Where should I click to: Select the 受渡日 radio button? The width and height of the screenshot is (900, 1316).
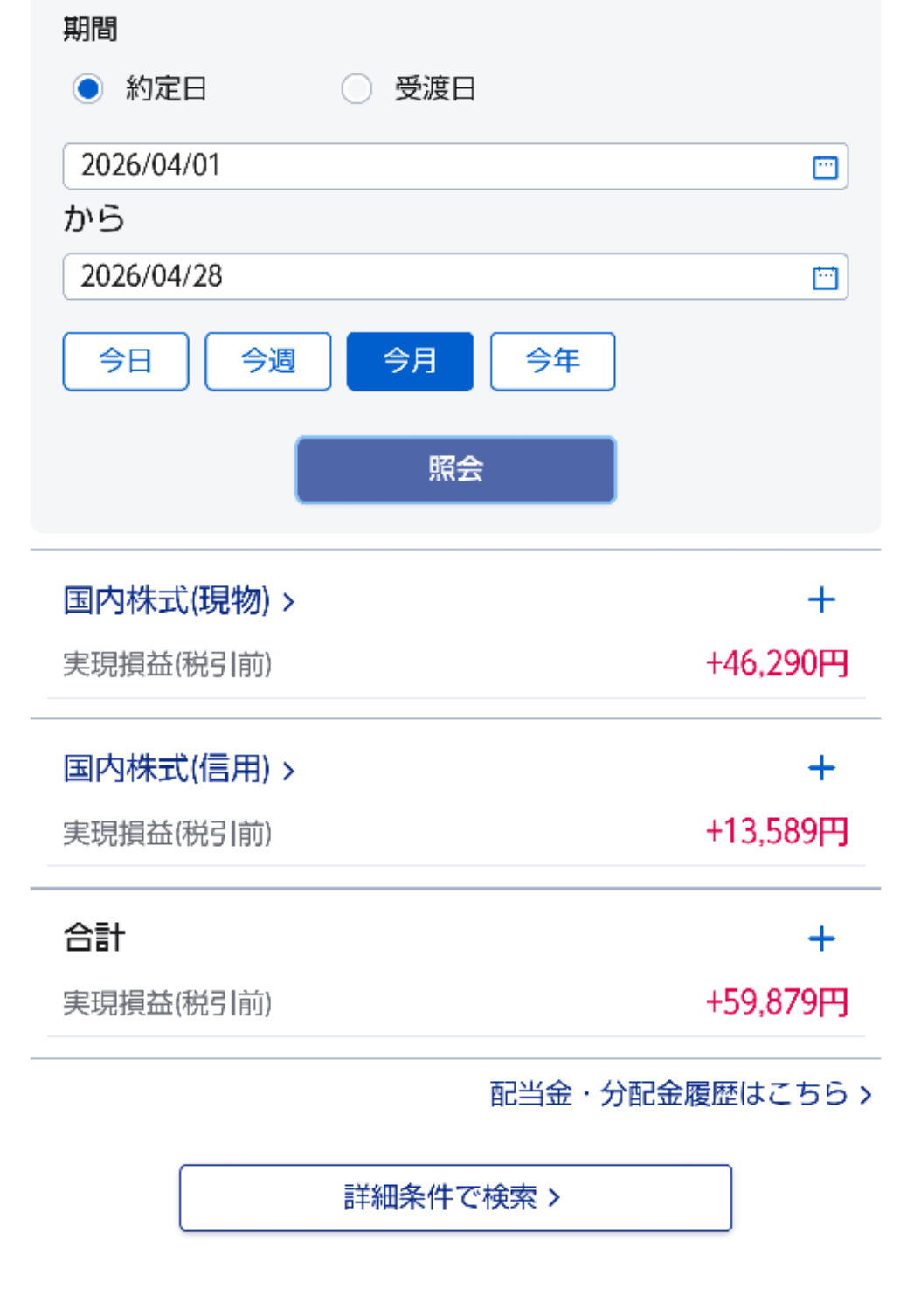coord(357,89)
